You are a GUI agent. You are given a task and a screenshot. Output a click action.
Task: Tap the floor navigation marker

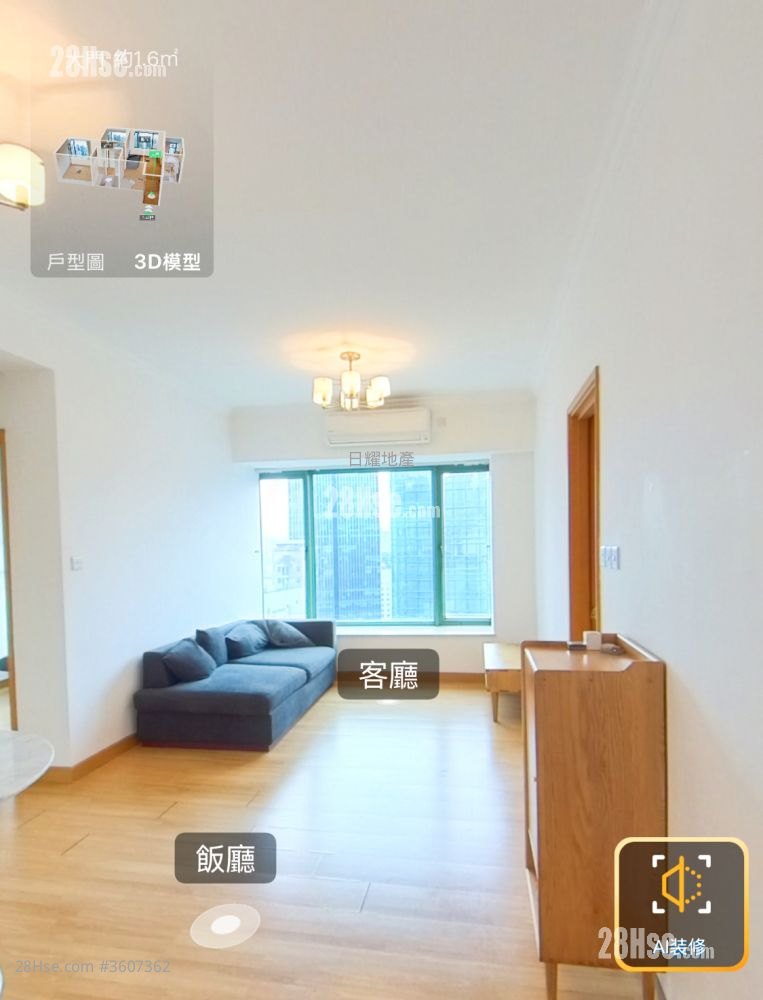point(225,925)
